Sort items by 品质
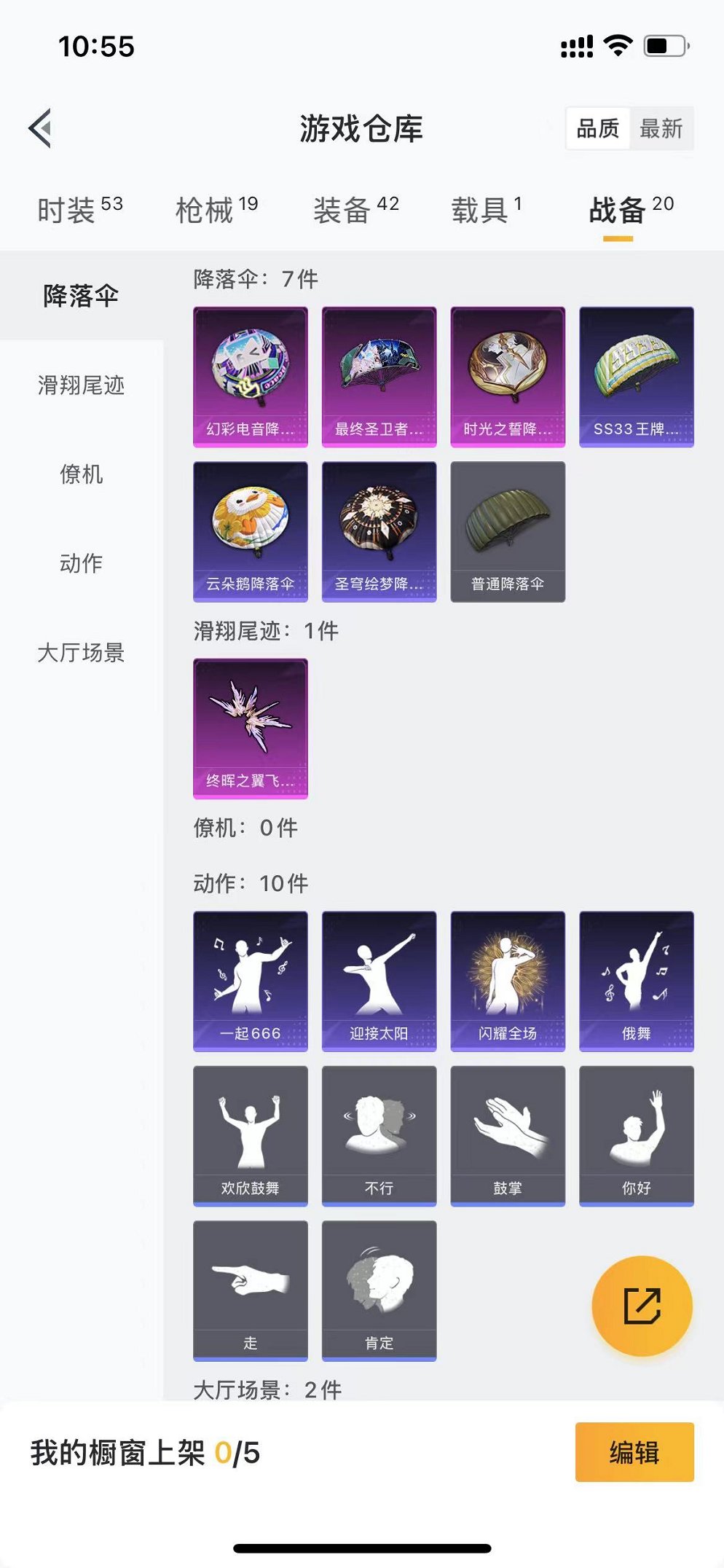 (x=597, y=129)
